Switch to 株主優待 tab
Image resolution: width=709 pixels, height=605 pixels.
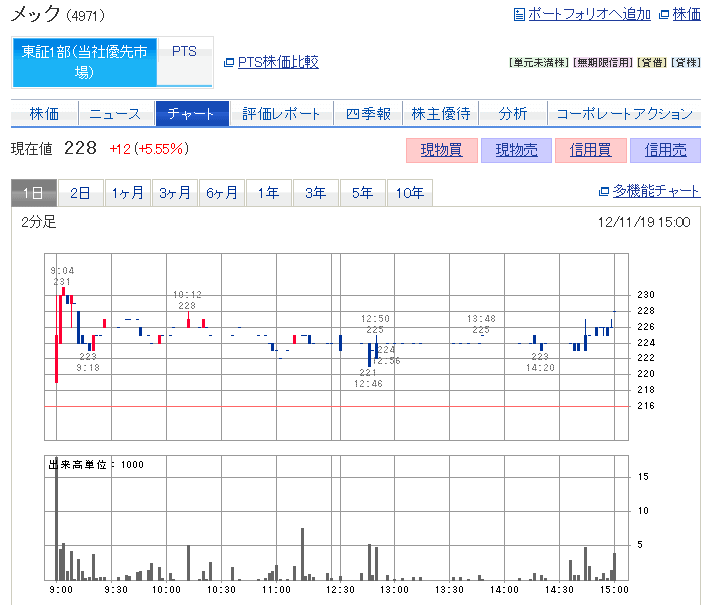(440, 113)
